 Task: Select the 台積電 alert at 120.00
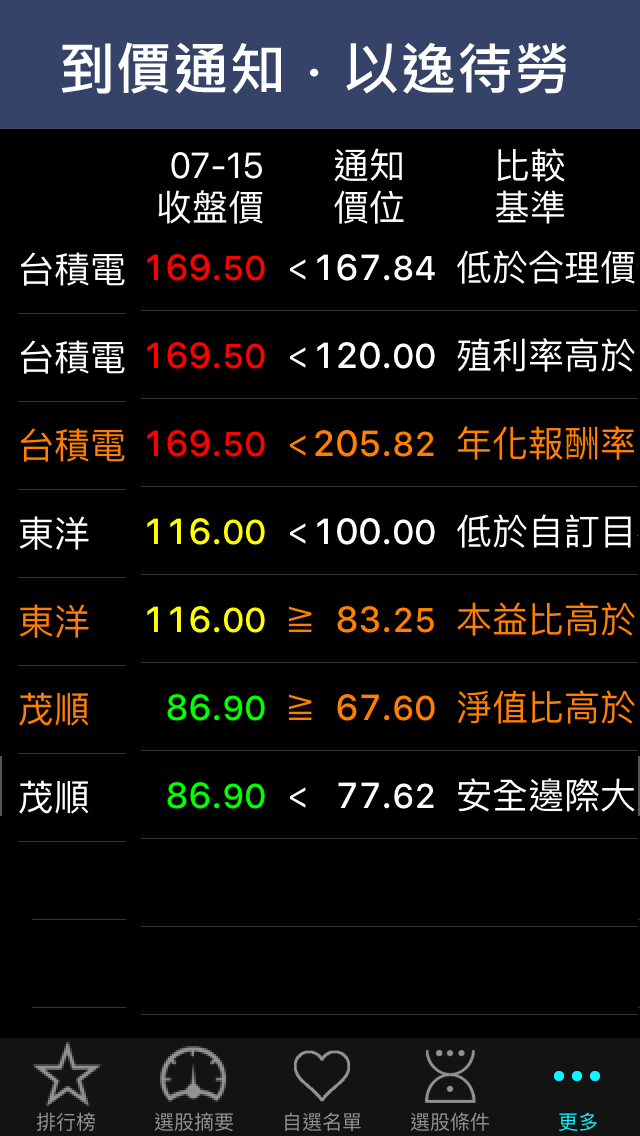coord(320,356)
